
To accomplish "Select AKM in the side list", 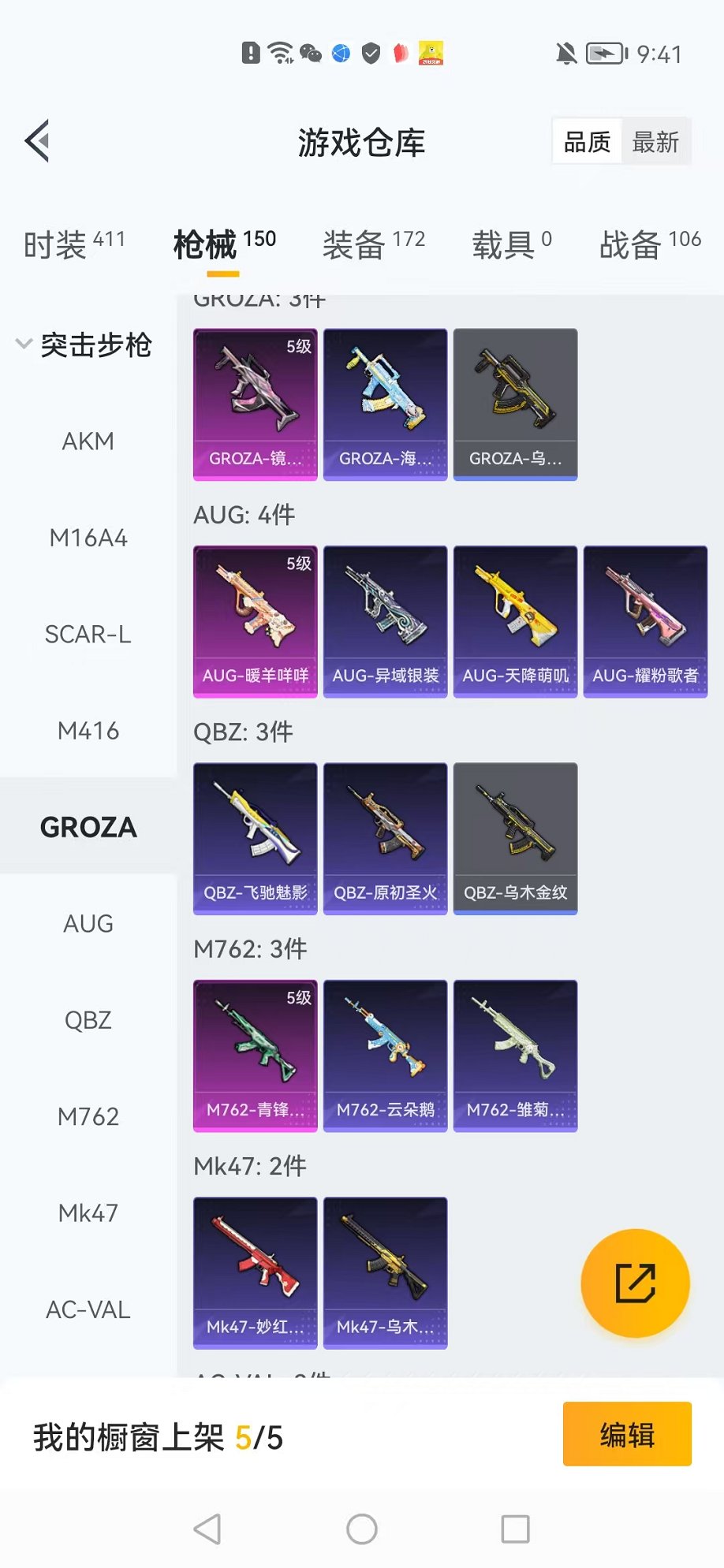I will (88, 441).
